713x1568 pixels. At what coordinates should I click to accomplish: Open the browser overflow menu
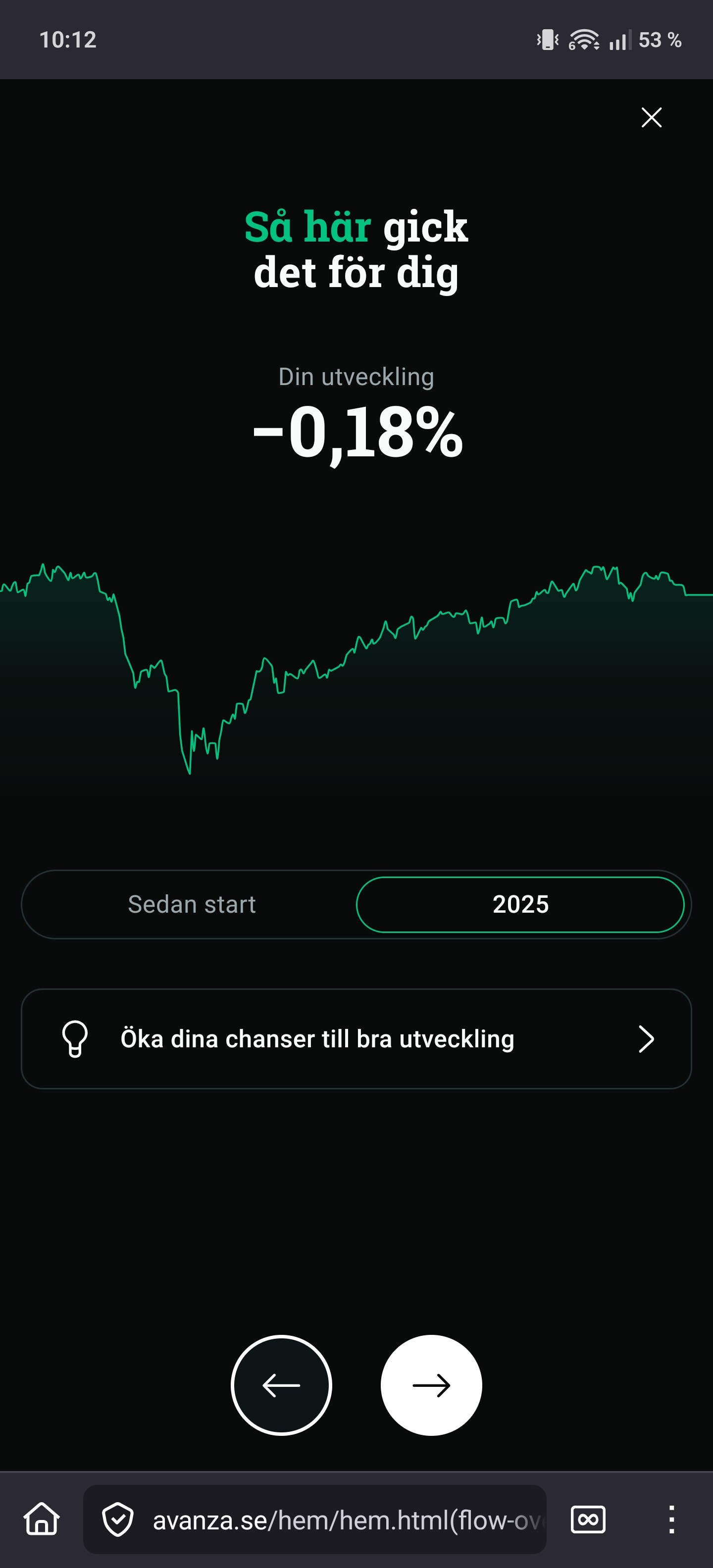point(671,1519)
